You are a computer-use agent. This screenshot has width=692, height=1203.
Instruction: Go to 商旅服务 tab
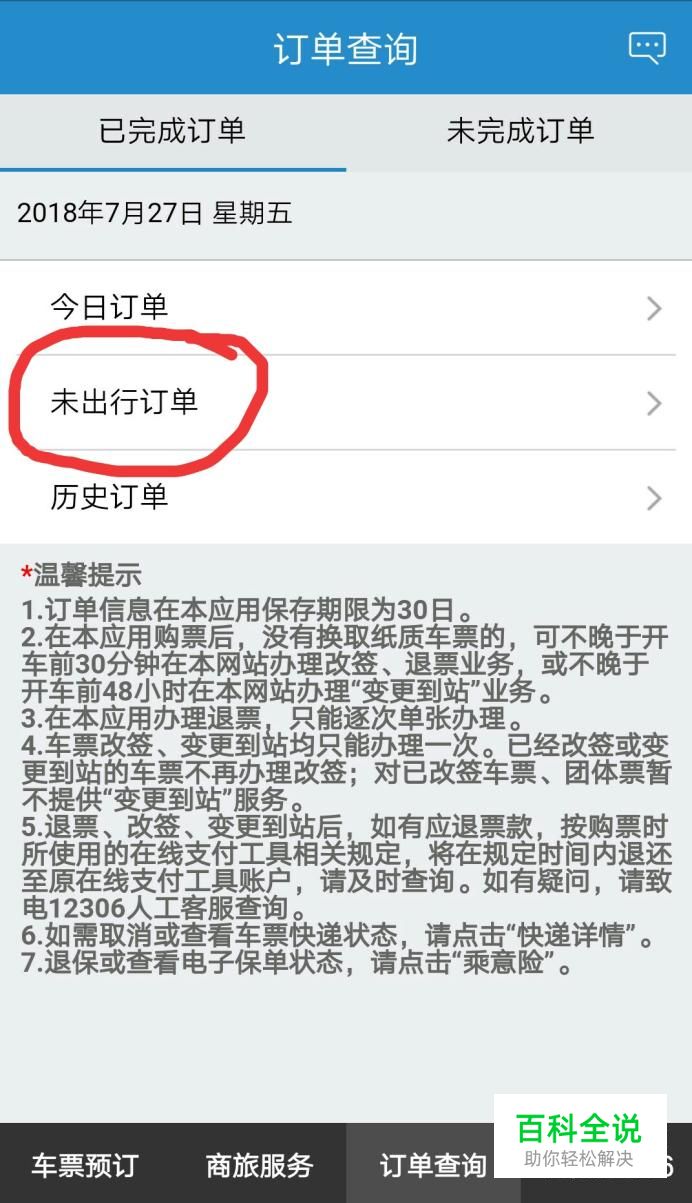(259, 1165)
